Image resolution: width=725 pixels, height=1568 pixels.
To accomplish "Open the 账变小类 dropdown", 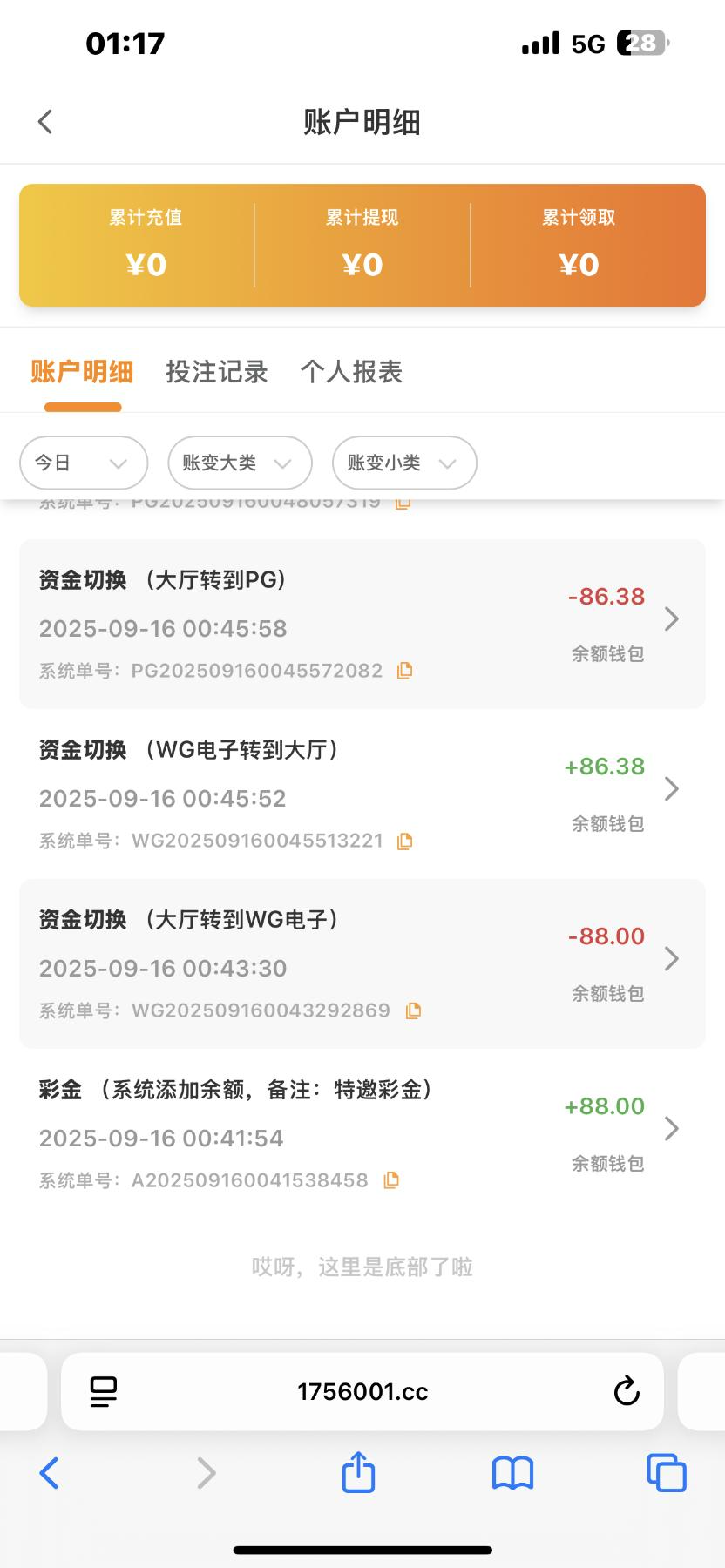I will (x=403, y=463).
